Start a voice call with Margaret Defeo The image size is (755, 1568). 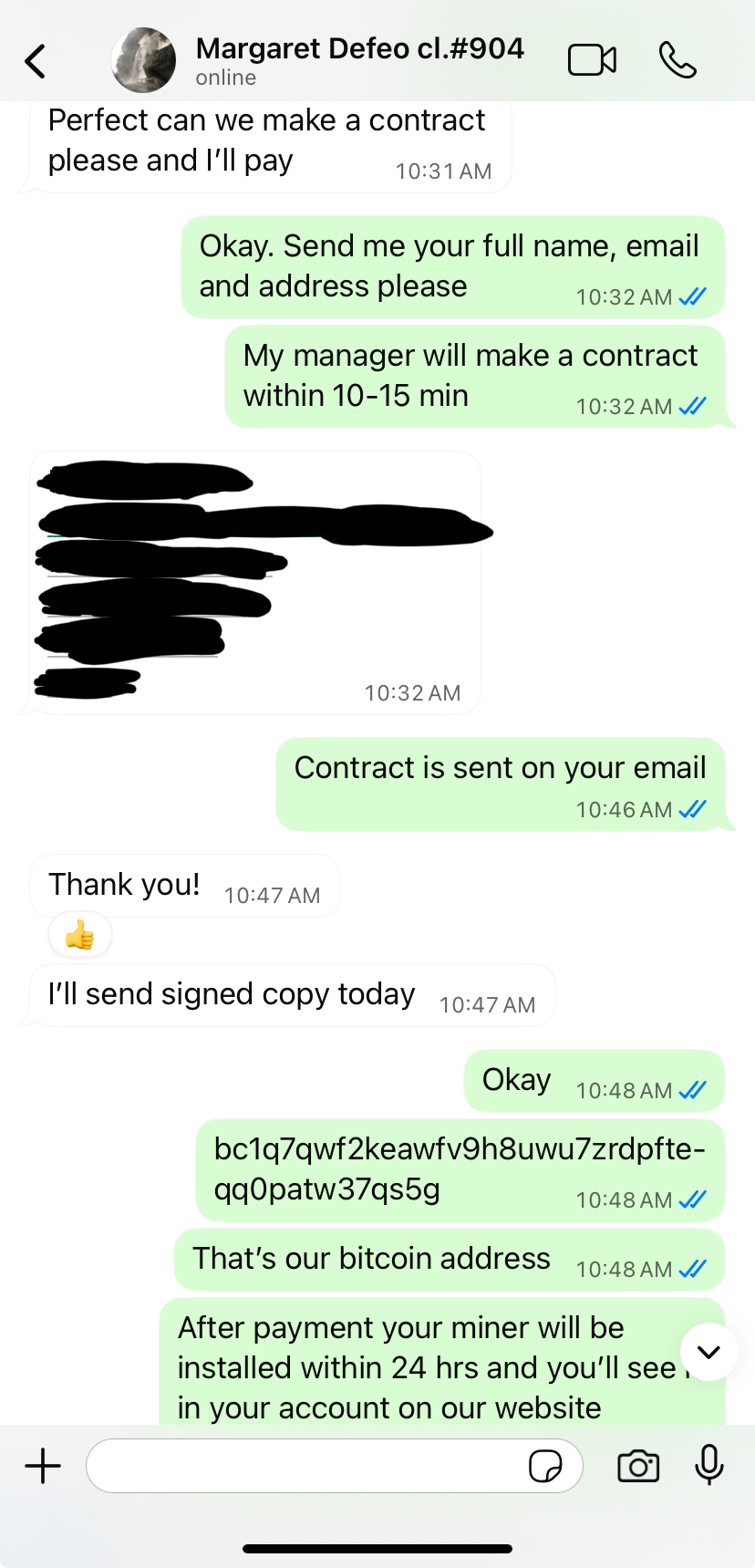coord(677,60)
